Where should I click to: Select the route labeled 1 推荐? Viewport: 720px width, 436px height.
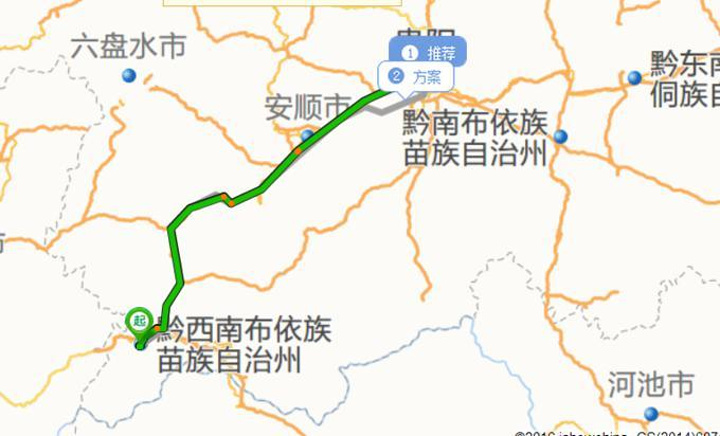coord(429,52)
